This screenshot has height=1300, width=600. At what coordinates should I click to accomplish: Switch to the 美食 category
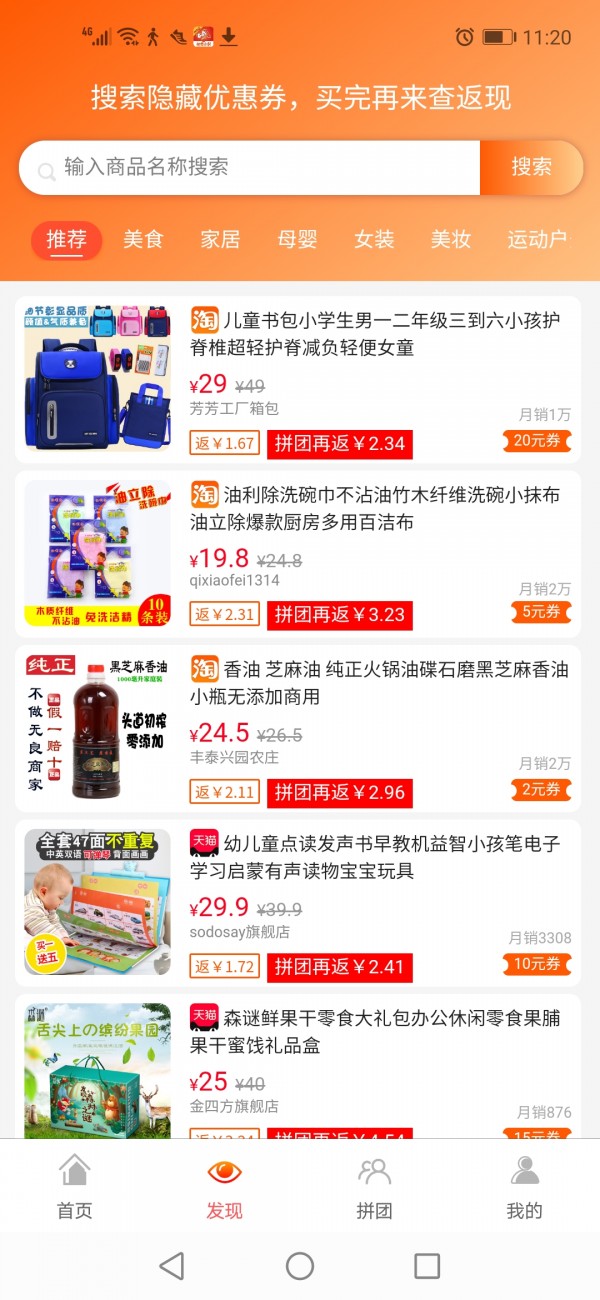143,240
